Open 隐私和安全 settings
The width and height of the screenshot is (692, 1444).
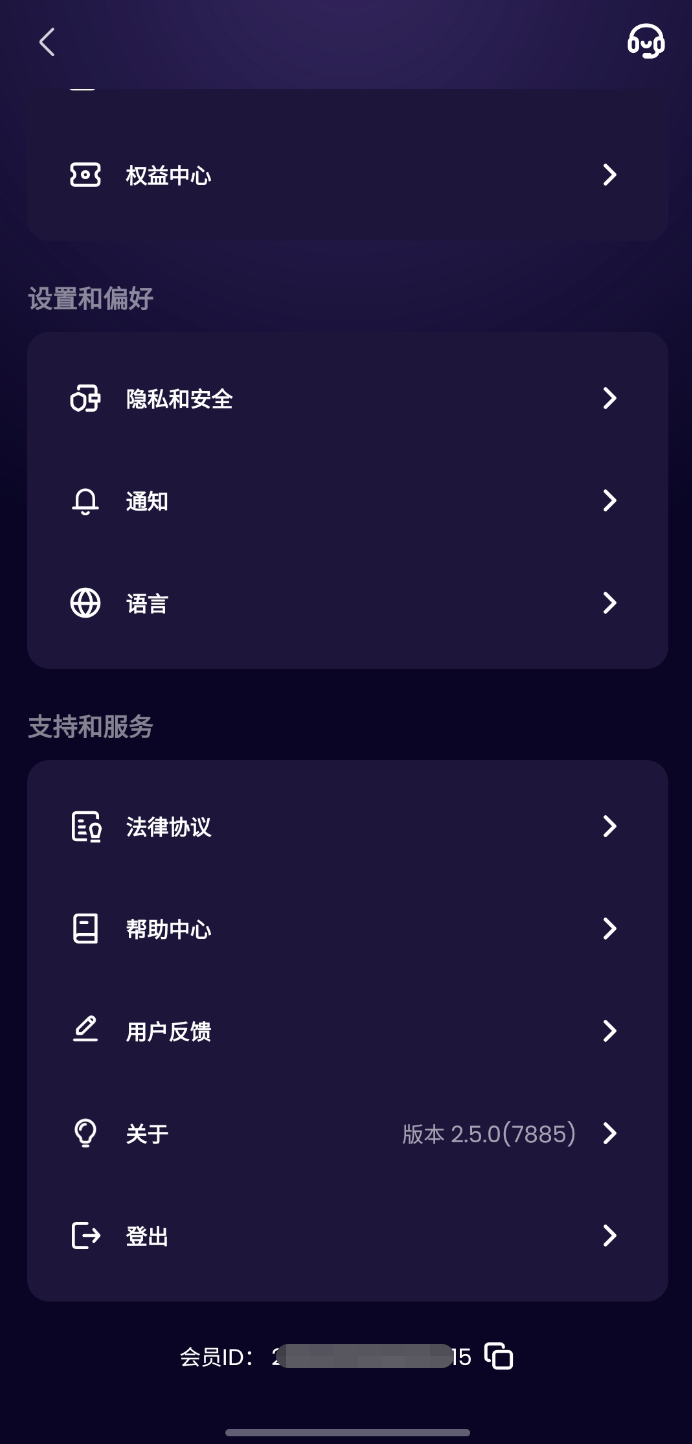[x=346, y=399]
